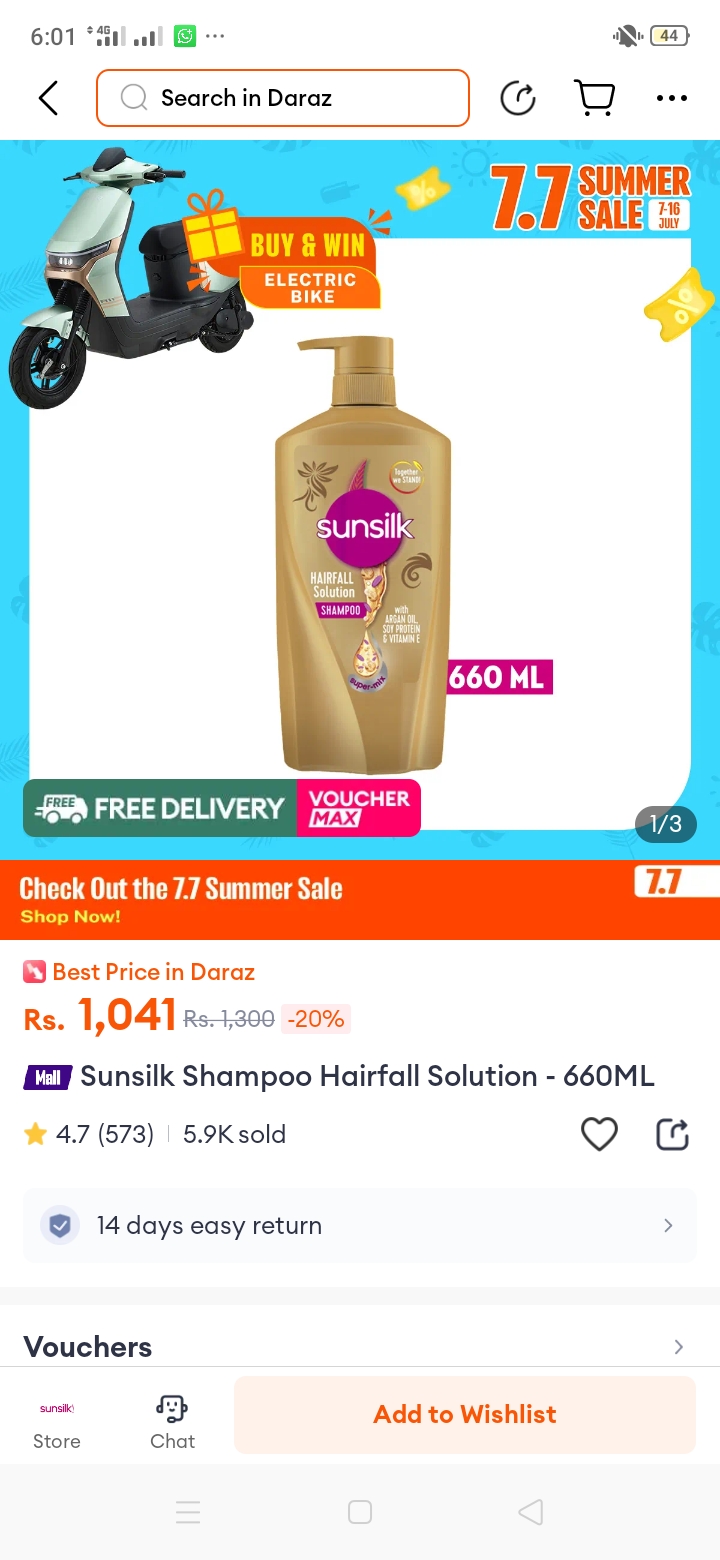Tap the Add to Wishlist button
Screen dimensions: 720x1560
tap(464, 1414)
